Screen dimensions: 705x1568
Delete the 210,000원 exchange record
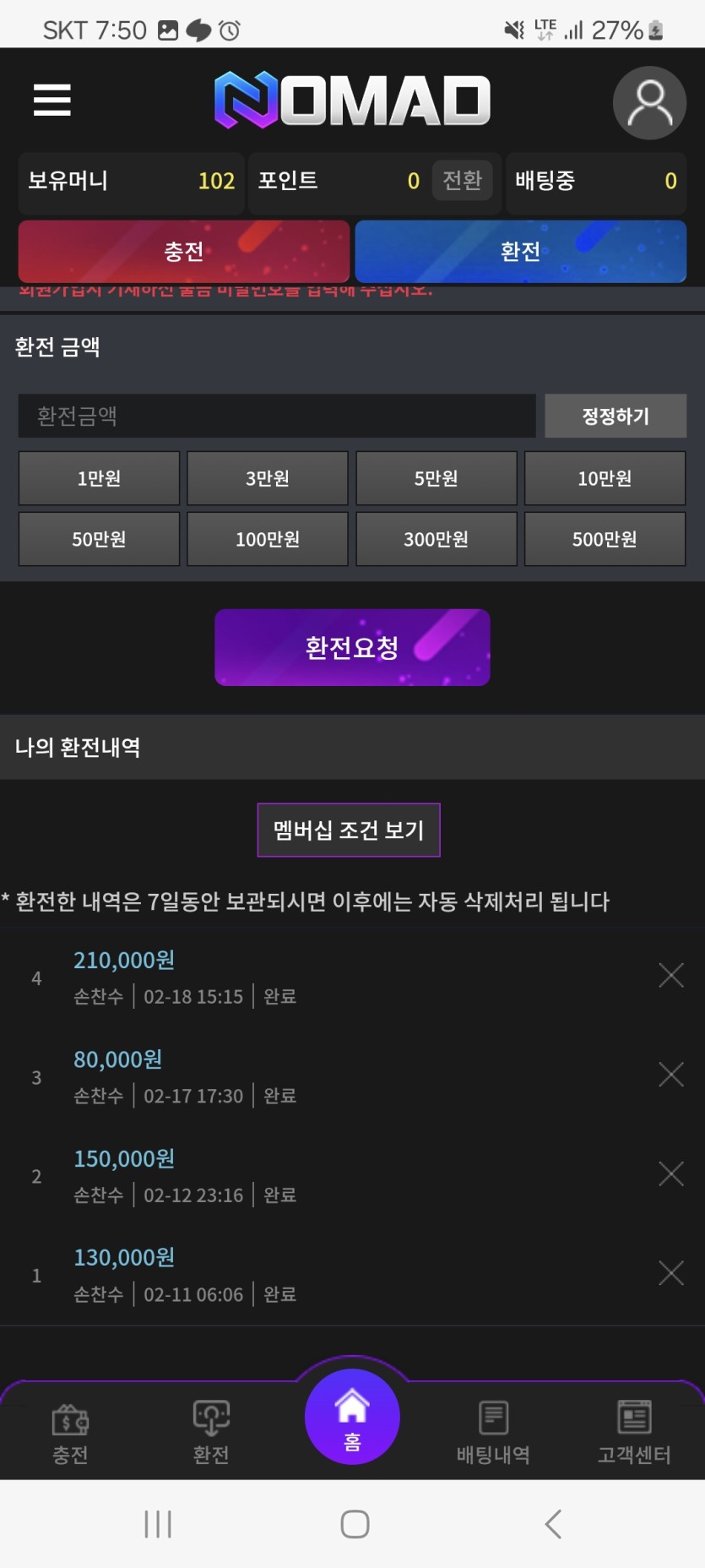tap(671, 976)
